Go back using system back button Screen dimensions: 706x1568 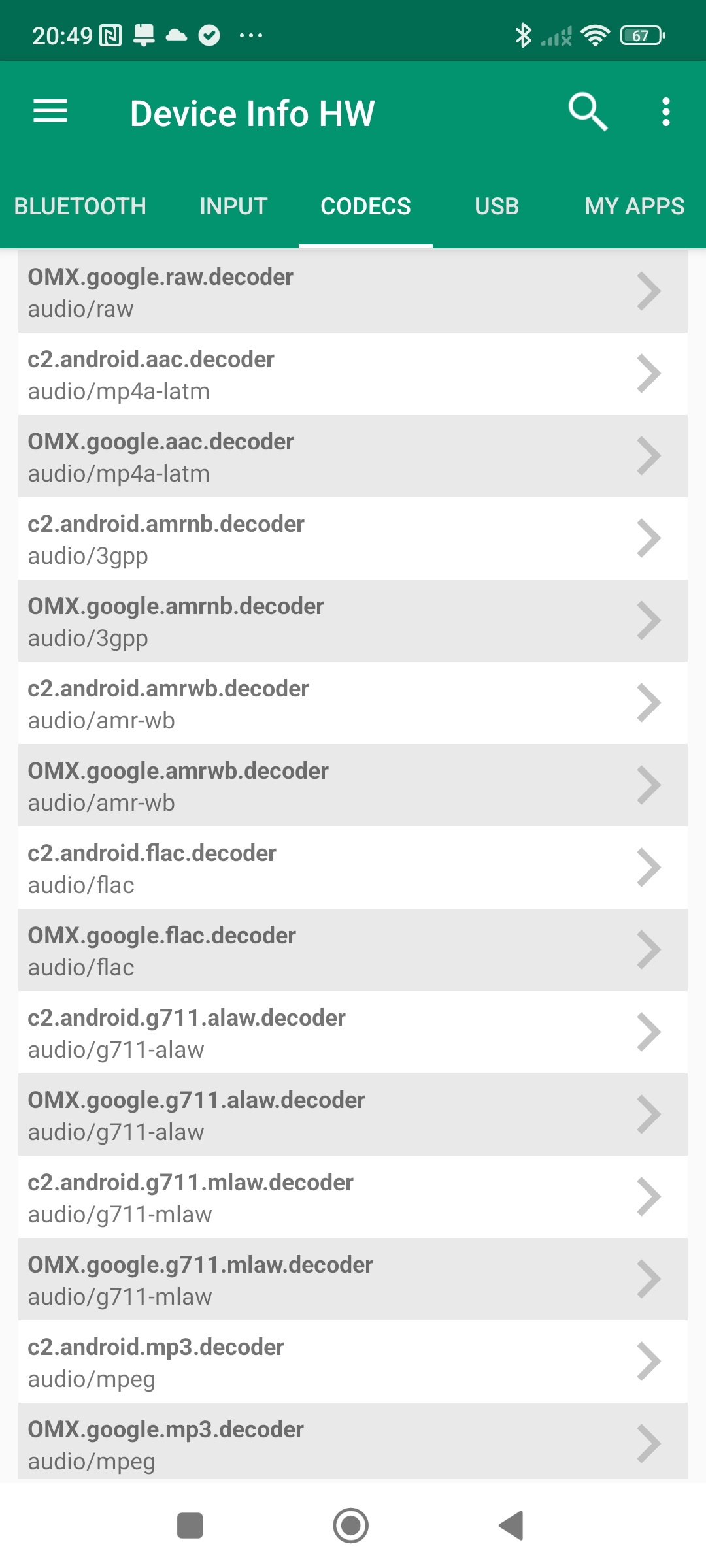click(x=512, y=1526)
